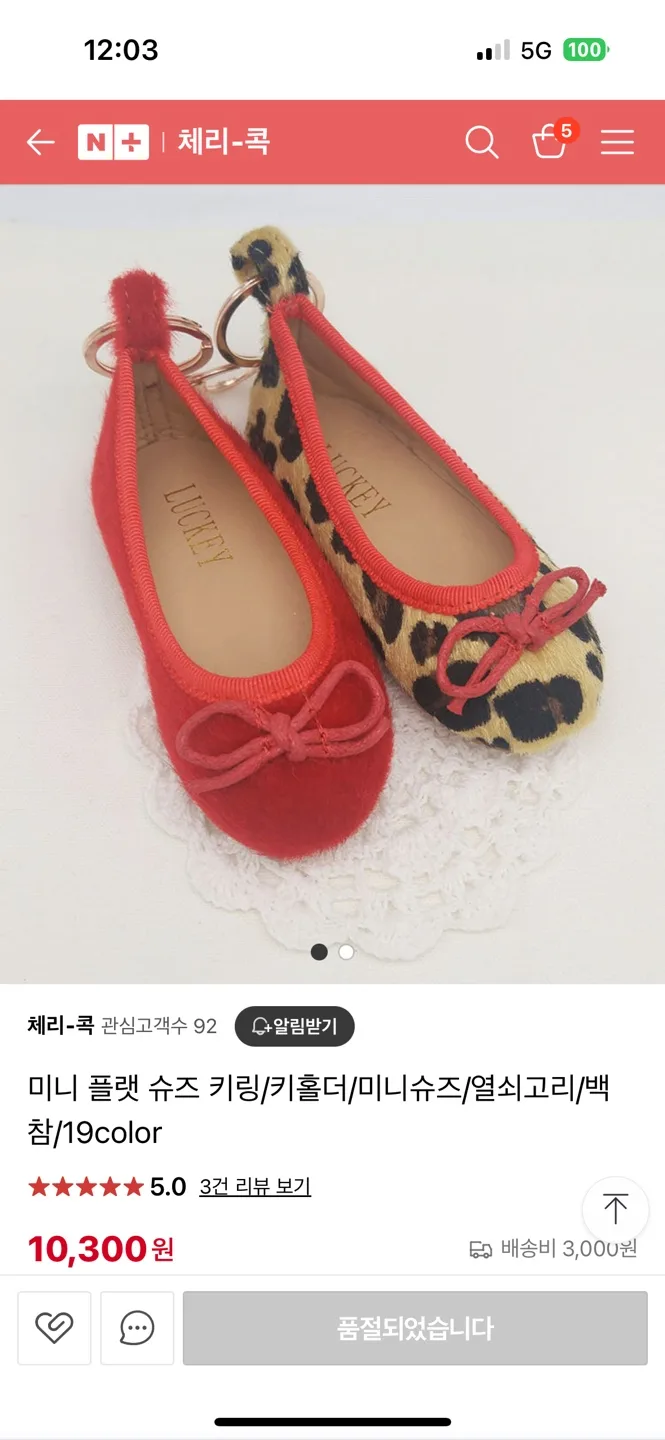Jump to the second product image dot
The height and width of the screenshot is (1440, 665).
(x=346, y=952)
